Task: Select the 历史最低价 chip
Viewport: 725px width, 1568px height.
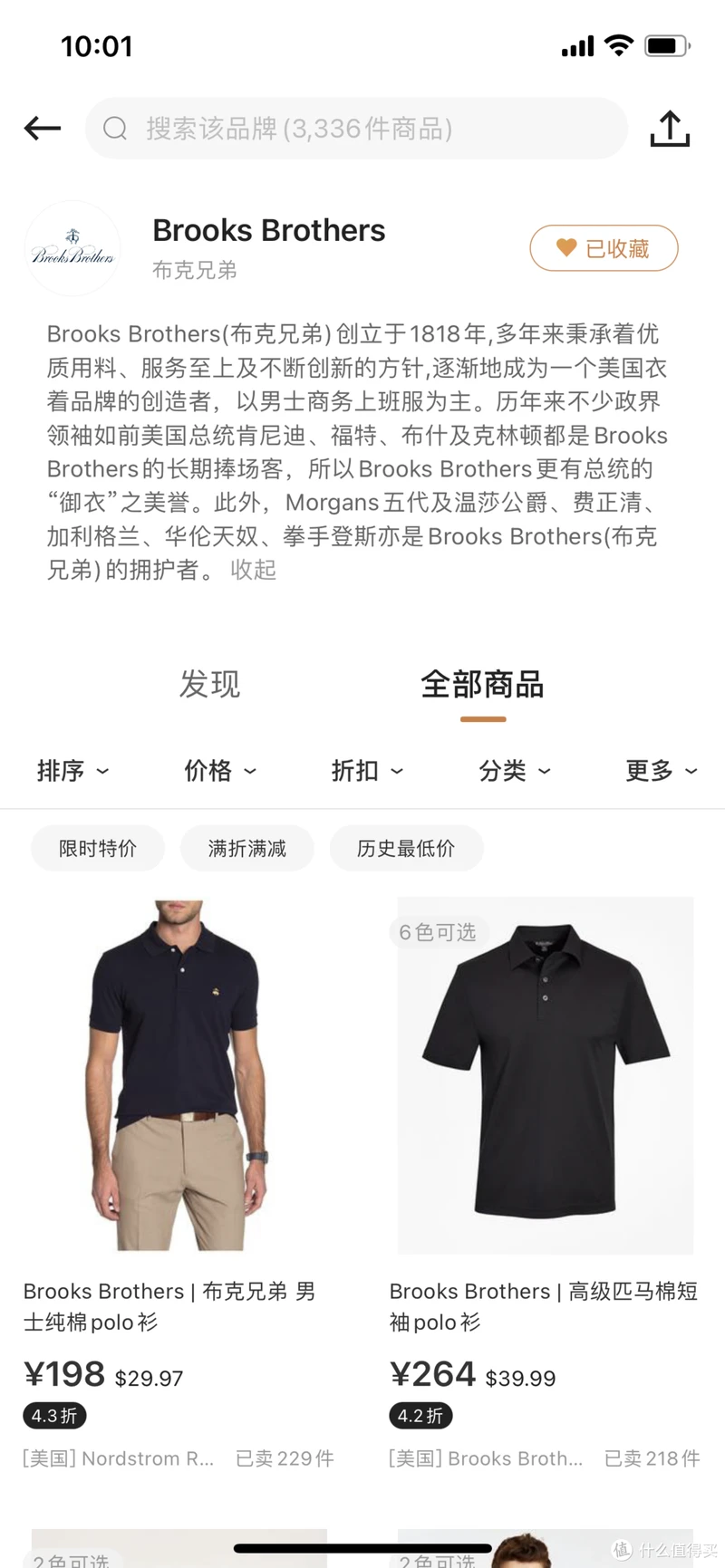Action: pos(405,849)
